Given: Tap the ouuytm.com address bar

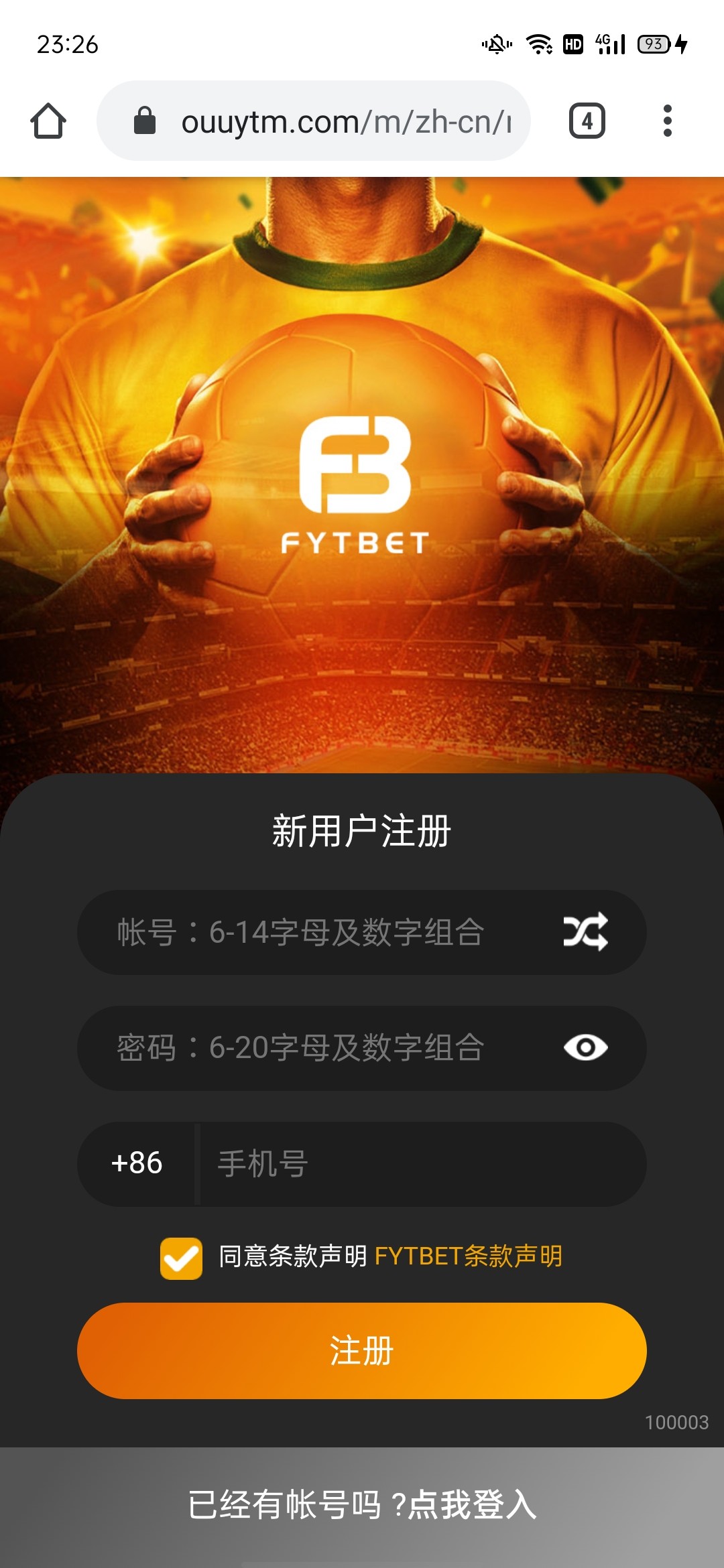Looking at the screenshot, I should [x=314, y=121].
